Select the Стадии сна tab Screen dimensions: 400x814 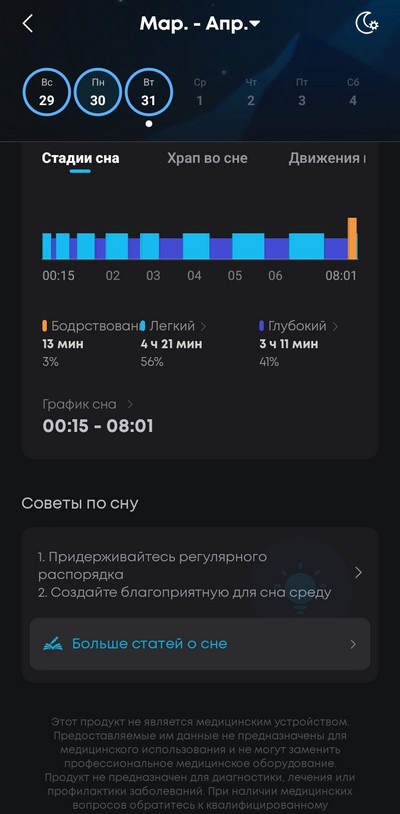pyautogui.click(x=80, y=158)
